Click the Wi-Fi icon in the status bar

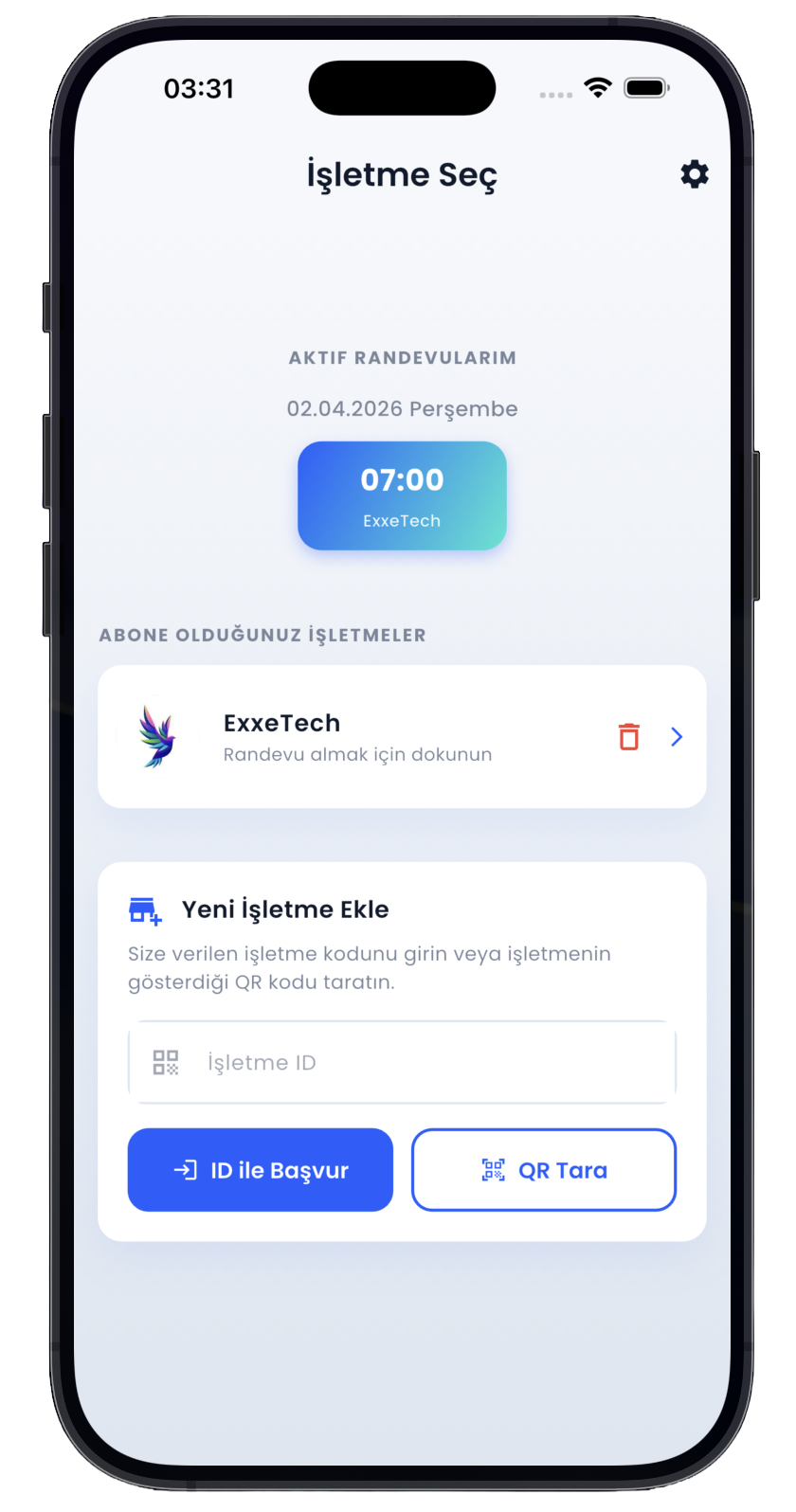click(x=596, y=87)
